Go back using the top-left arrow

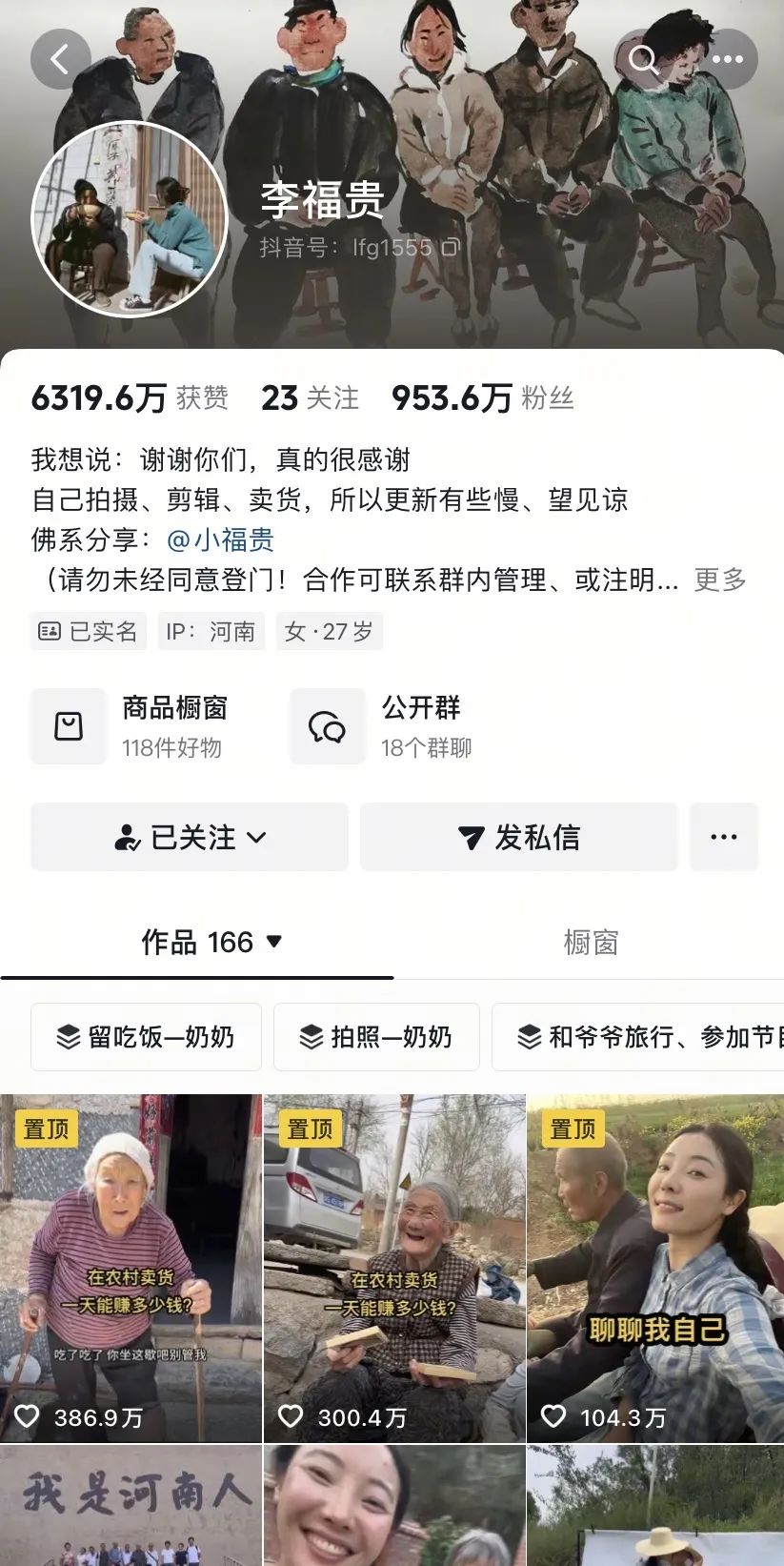coord(60,59)
